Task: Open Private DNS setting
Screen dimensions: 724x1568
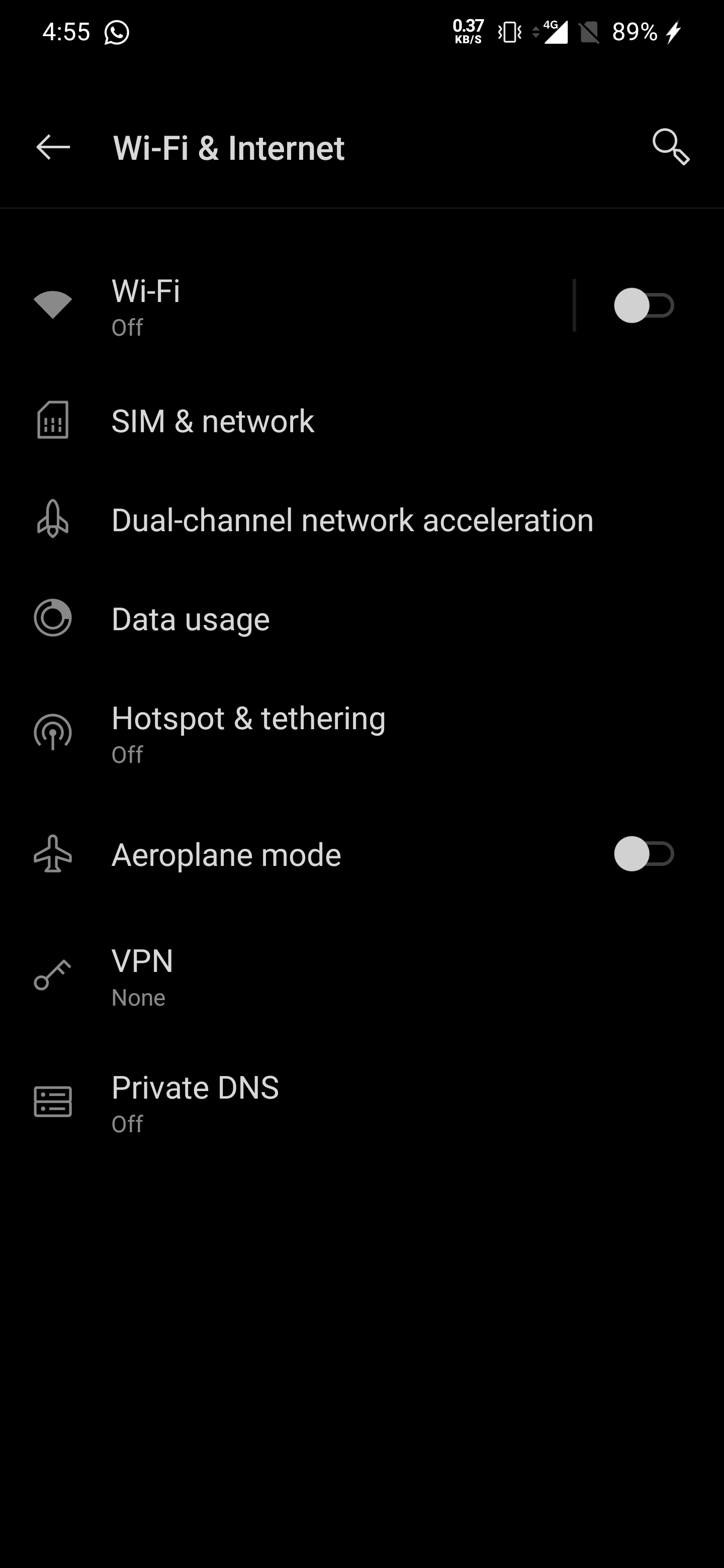Action: [361, 1102]
